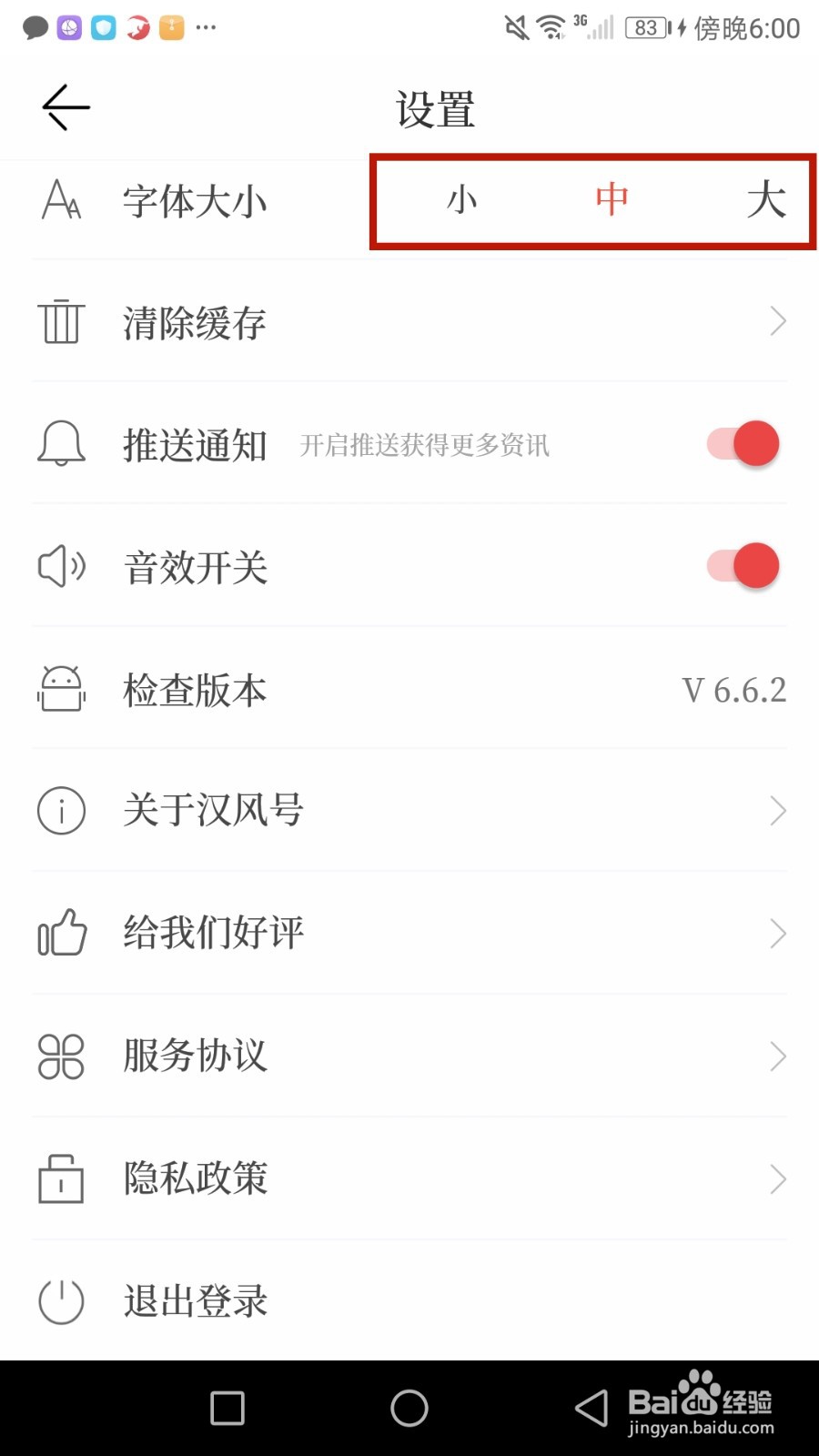
Task: Tap 退出登录 to log out
Action: pyautogui.click(x=196, y=1301)
